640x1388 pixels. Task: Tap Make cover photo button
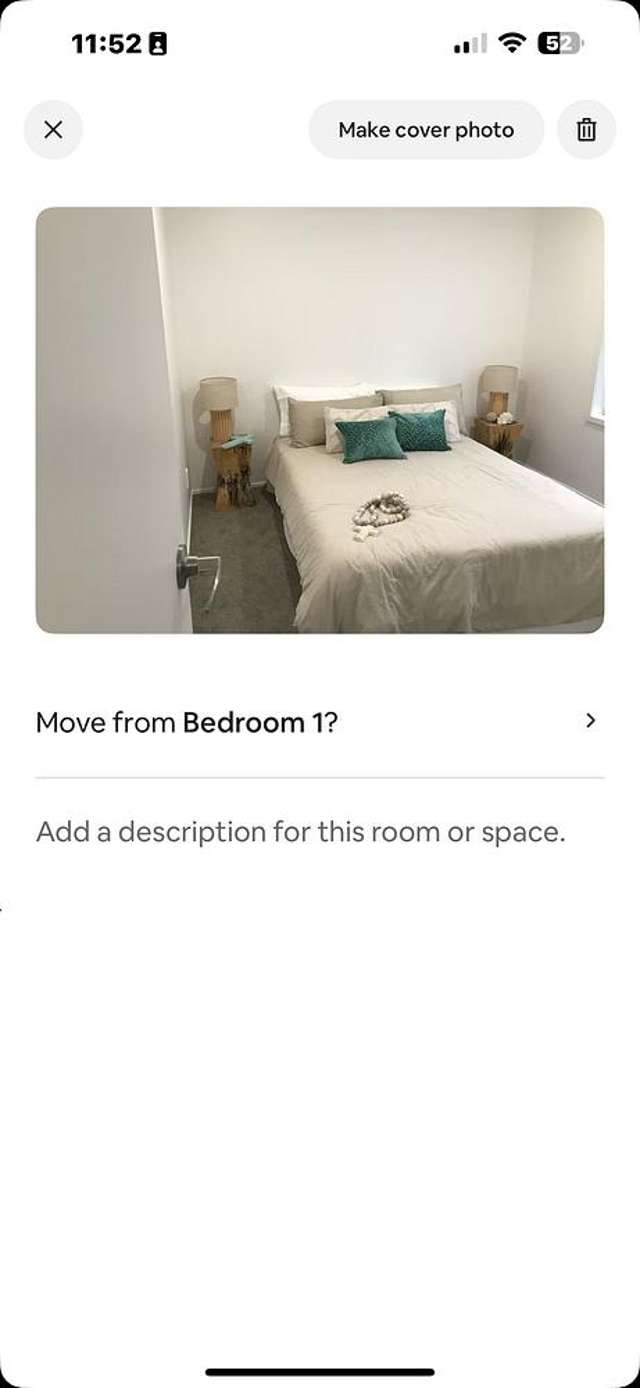pos(426,130)
